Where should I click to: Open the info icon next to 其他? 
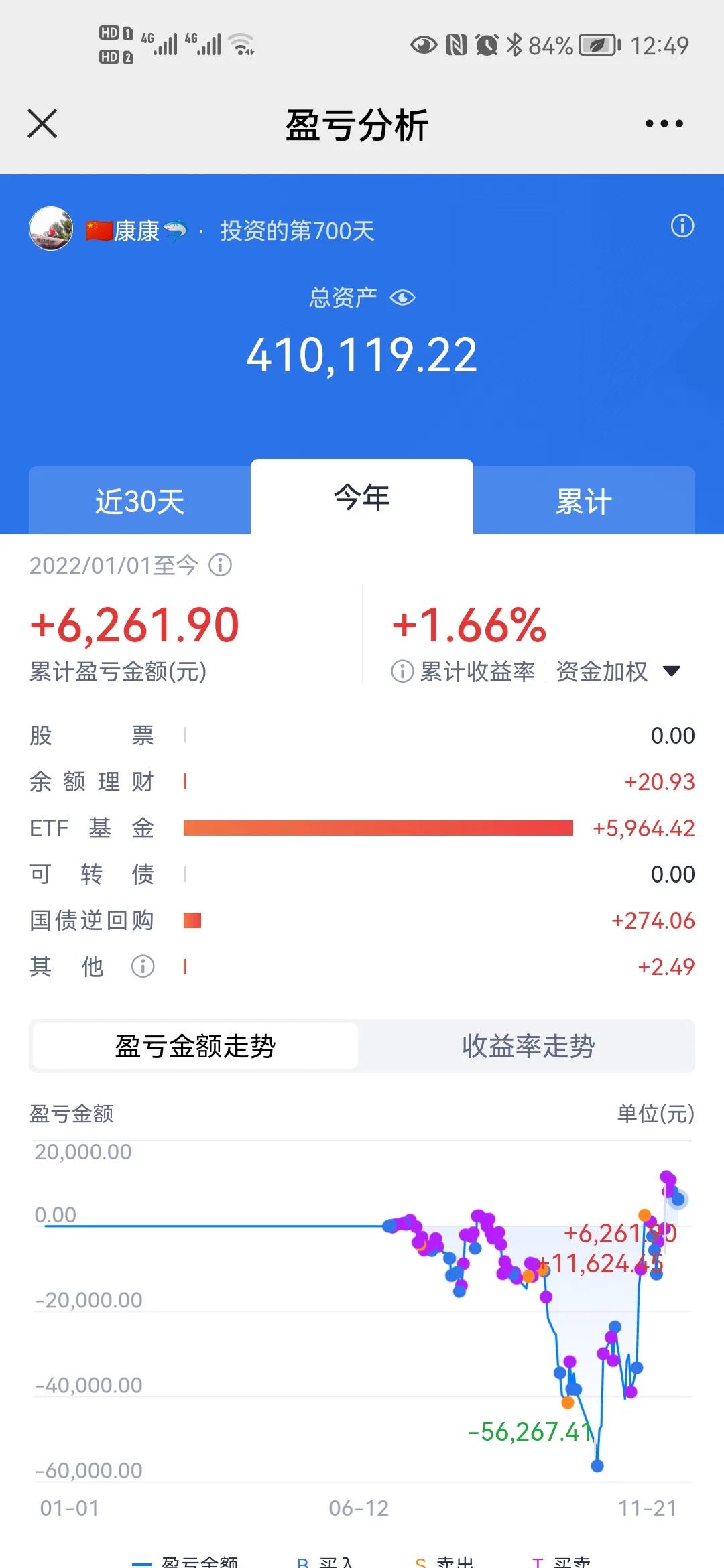click(142, 966)
